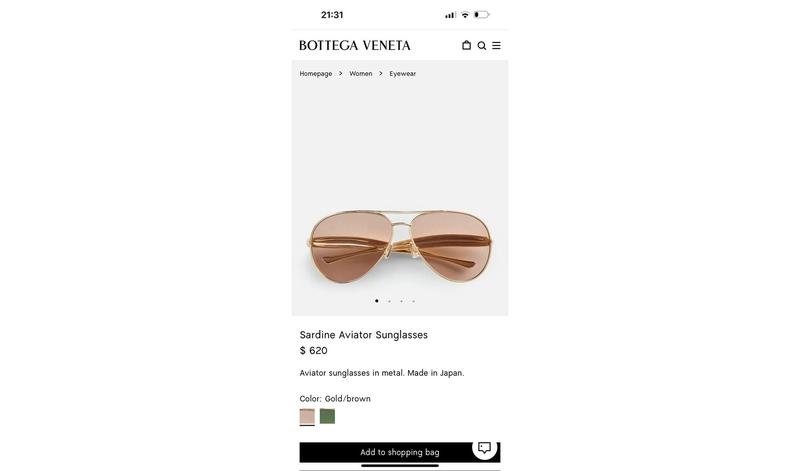Open the shopping bag icon

(x=466, y=45)
